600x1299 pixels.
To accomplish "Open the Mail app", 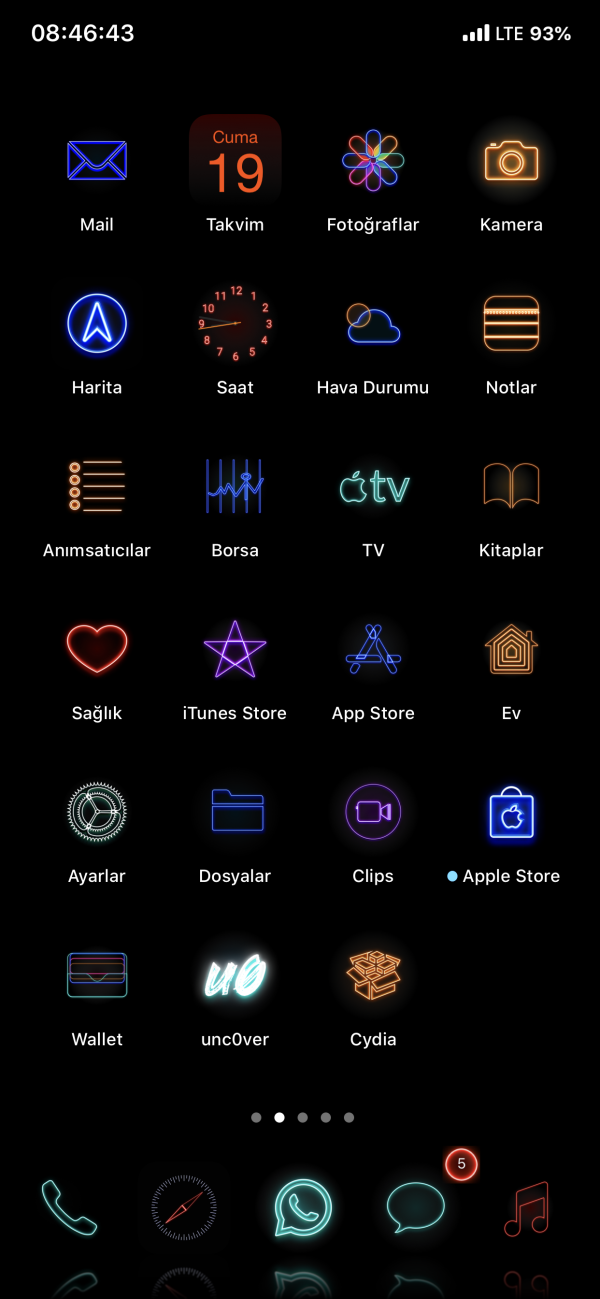I will click(x=97, y=161).
